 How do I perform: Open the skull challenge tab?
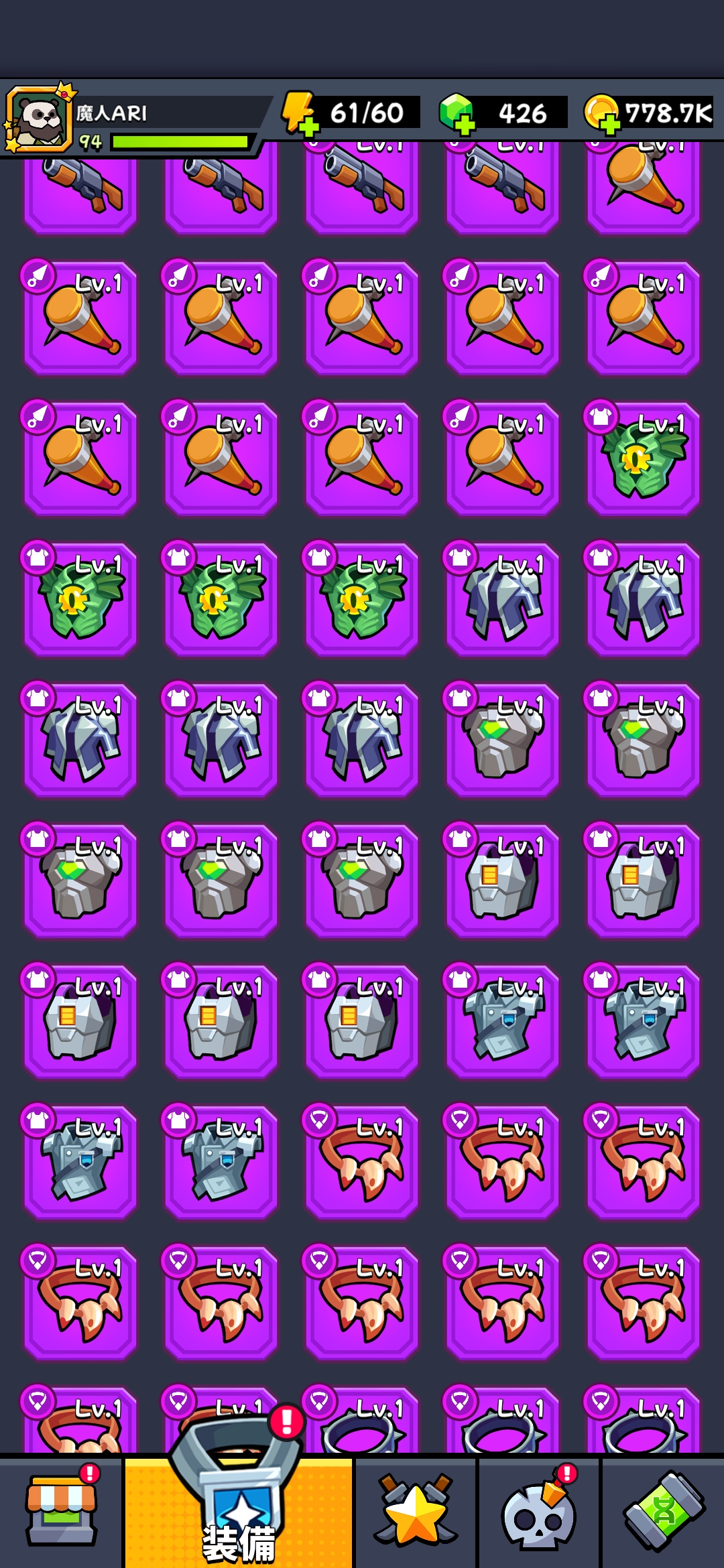coord(539,1512)
